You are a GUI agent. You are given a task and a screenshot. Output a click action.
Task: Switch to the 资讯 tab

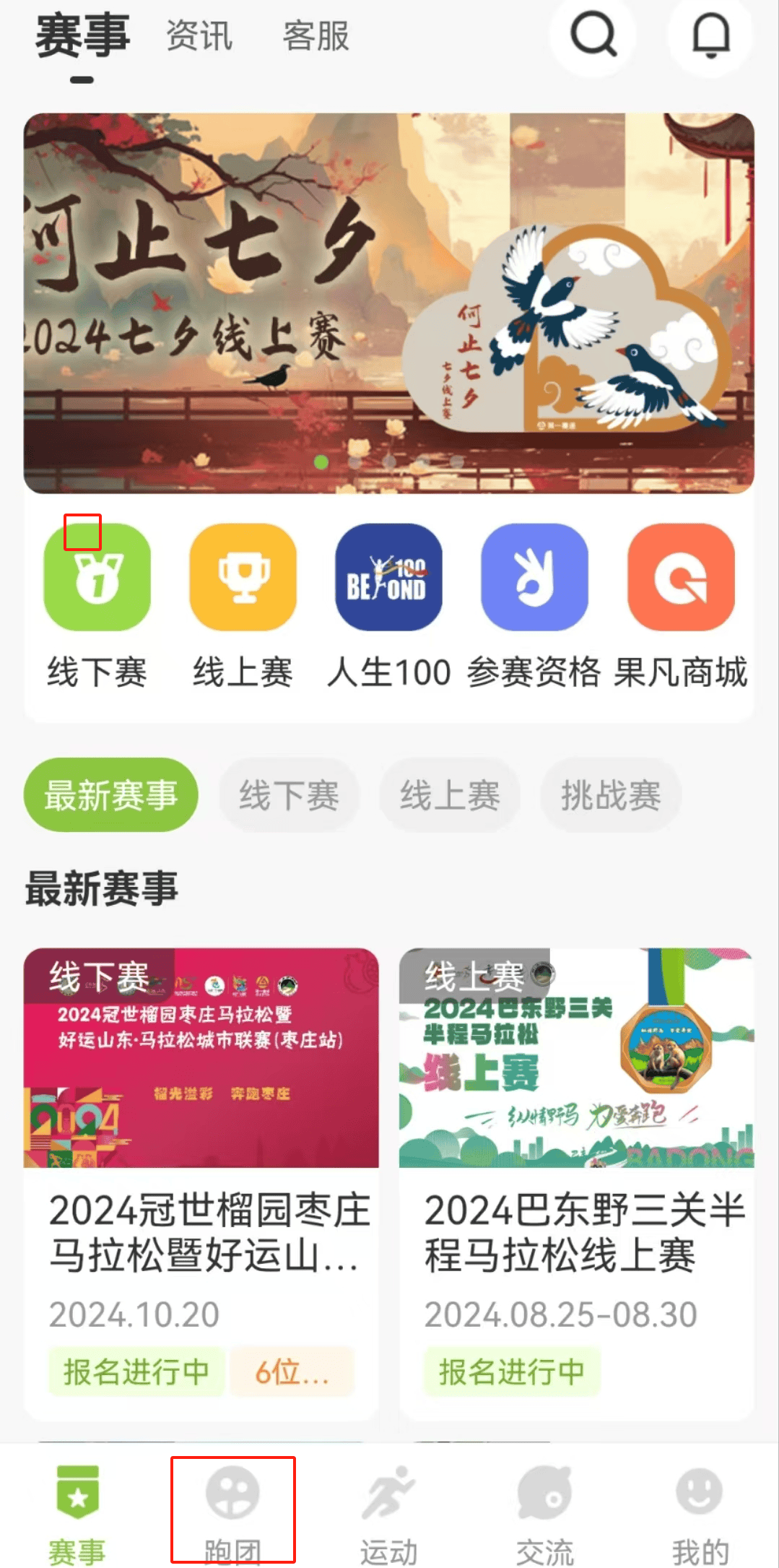click(x=199, y=35)
